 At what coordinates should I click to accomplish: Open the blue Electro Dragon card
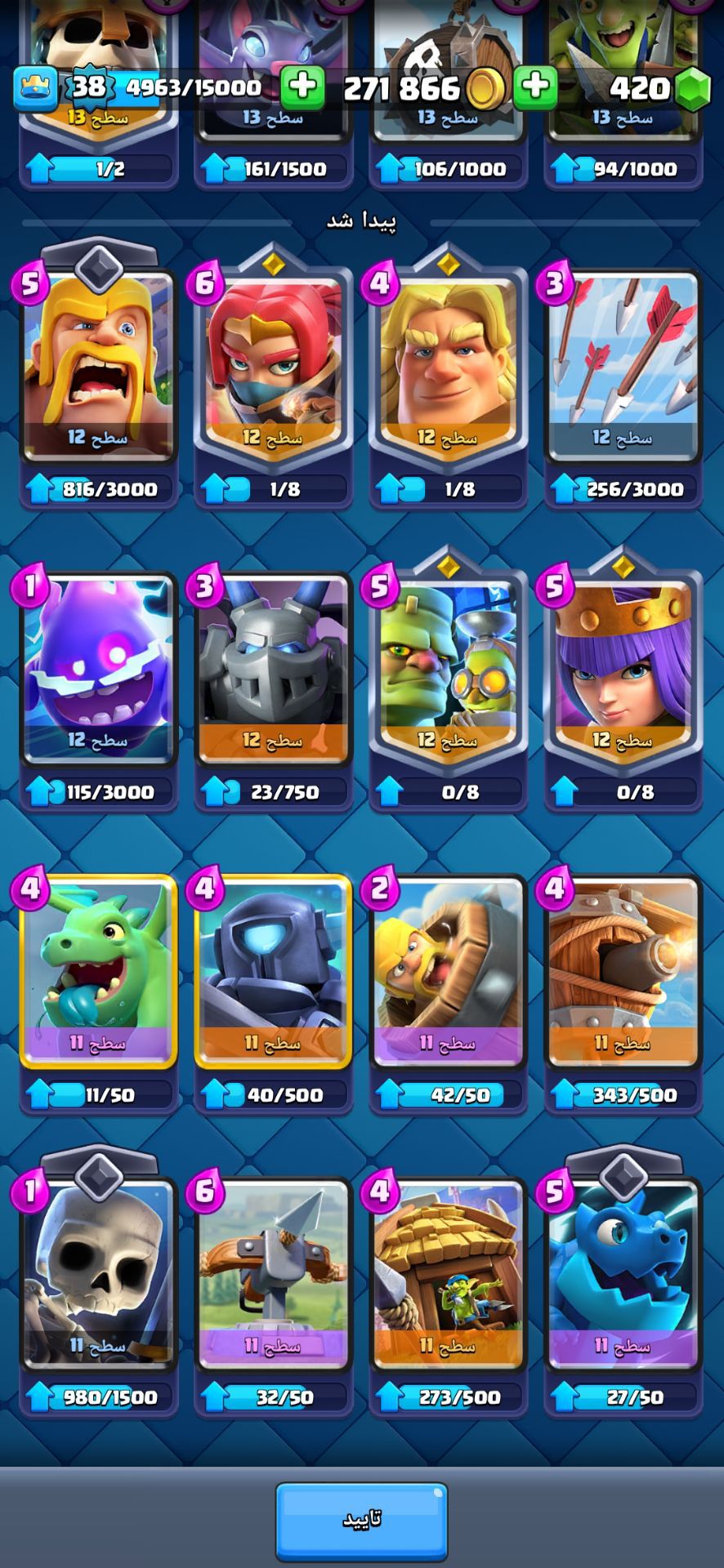click(623, 1274)
